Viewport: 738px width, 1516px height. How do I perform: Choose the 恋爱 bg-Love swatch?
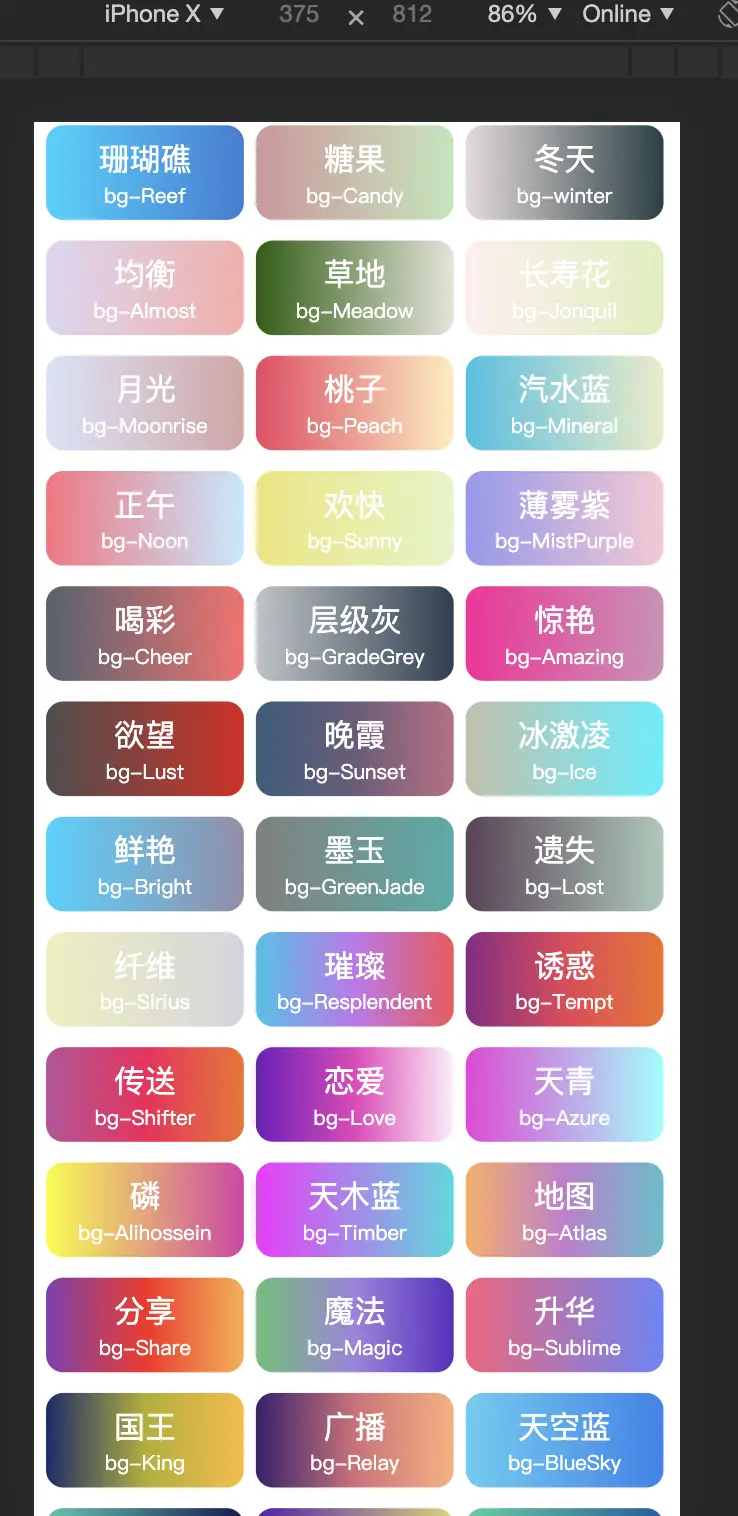[x=354, y=1094]
